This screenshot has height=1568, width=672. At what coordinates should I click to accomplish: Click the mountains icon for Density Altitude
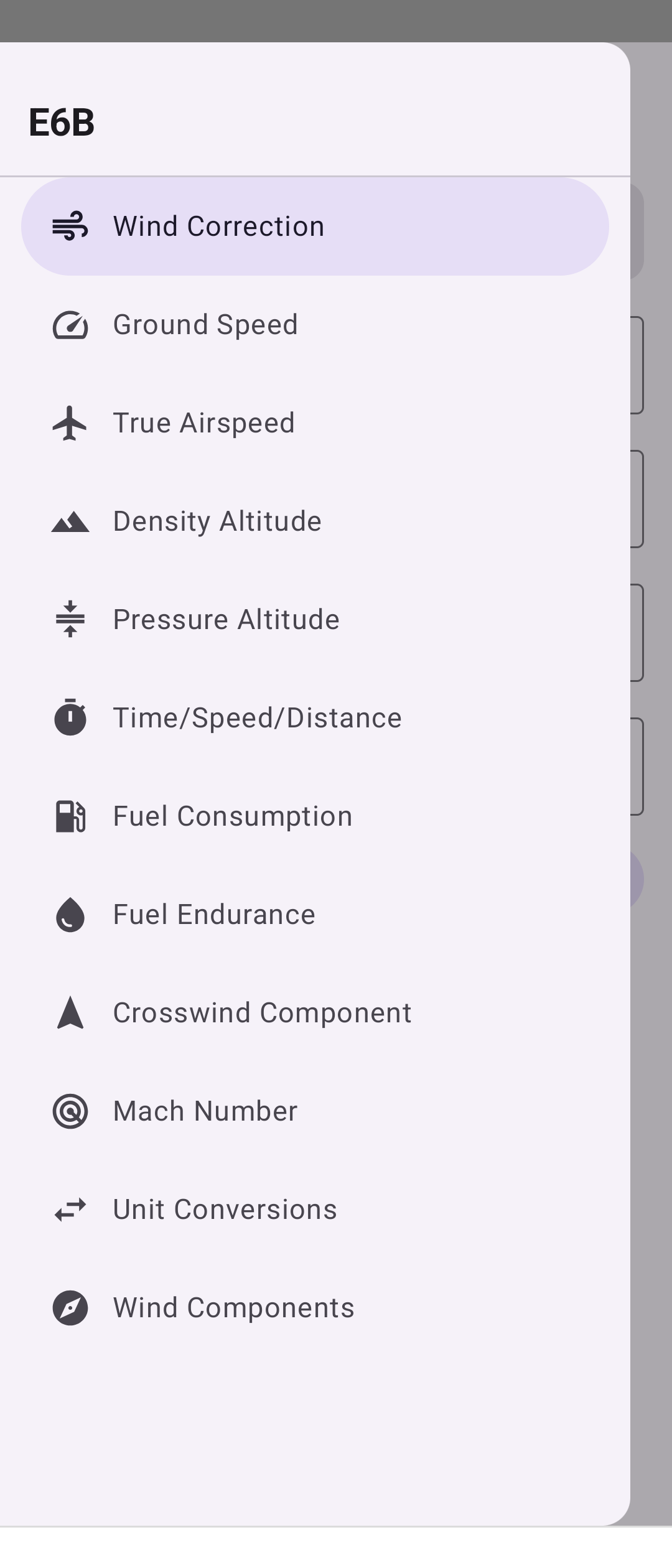tap(70, 521)
